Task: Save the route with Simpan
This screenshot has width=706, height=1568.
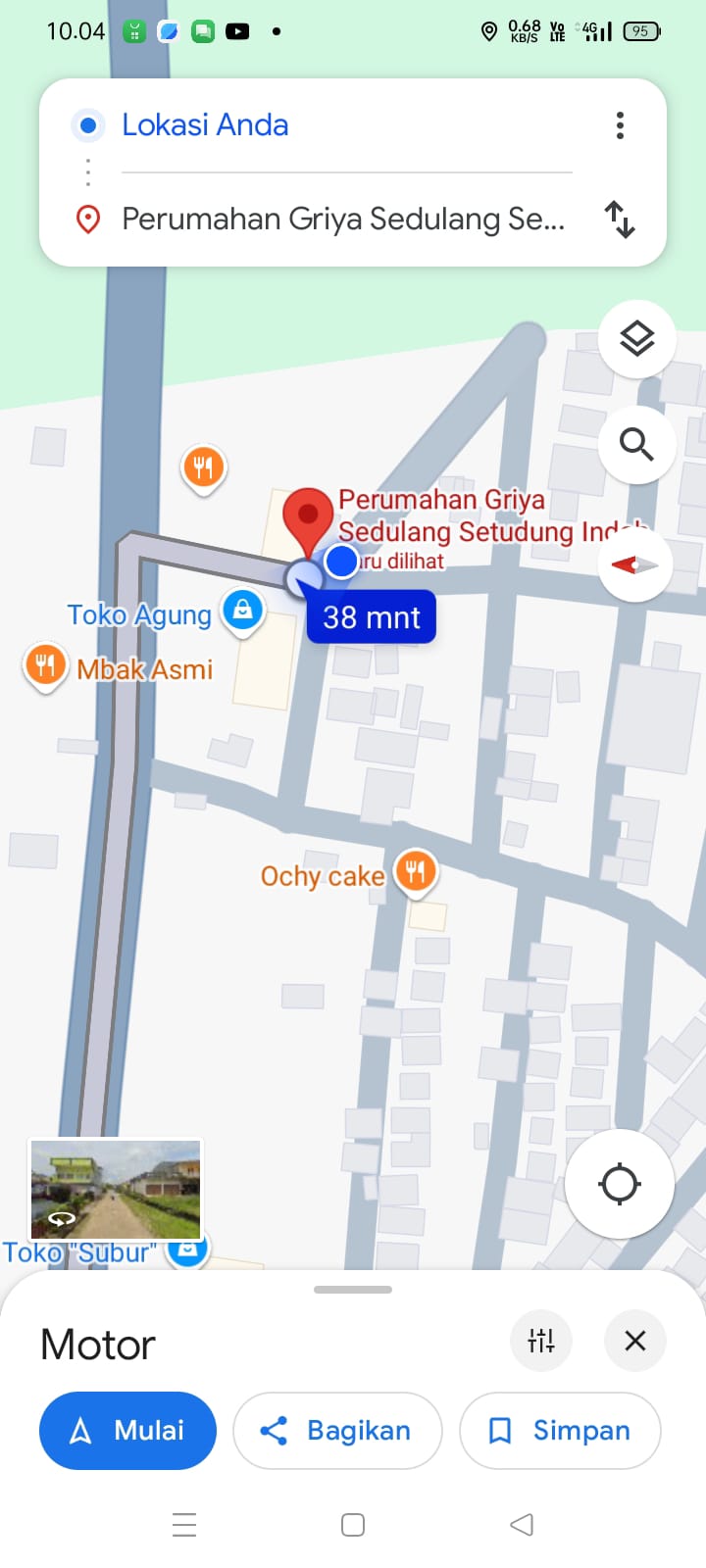Action: pos(559,1431)
